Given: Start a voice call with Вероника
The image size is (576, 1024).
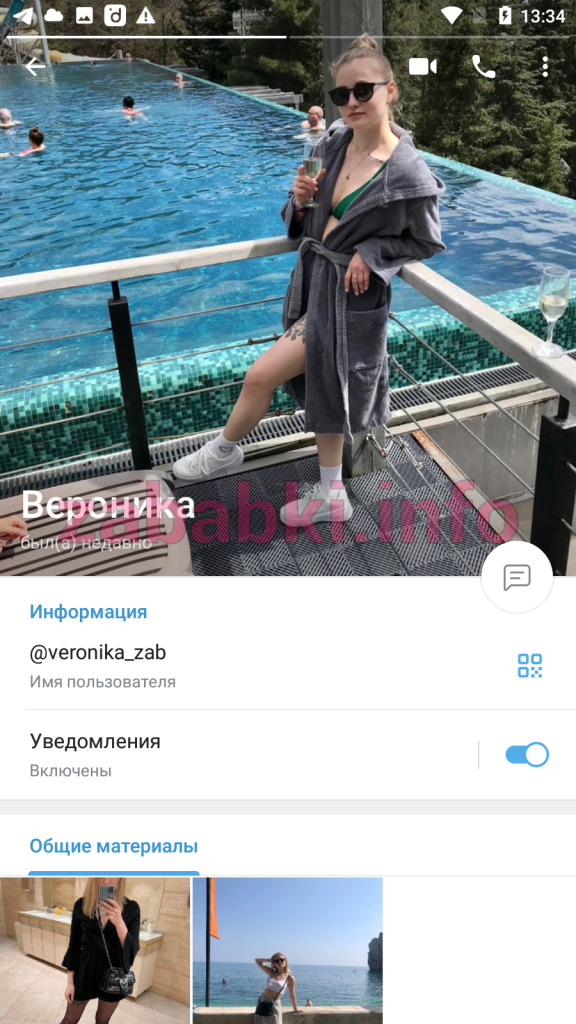Looking at the screenshot, I should click(x=483, y=67).
